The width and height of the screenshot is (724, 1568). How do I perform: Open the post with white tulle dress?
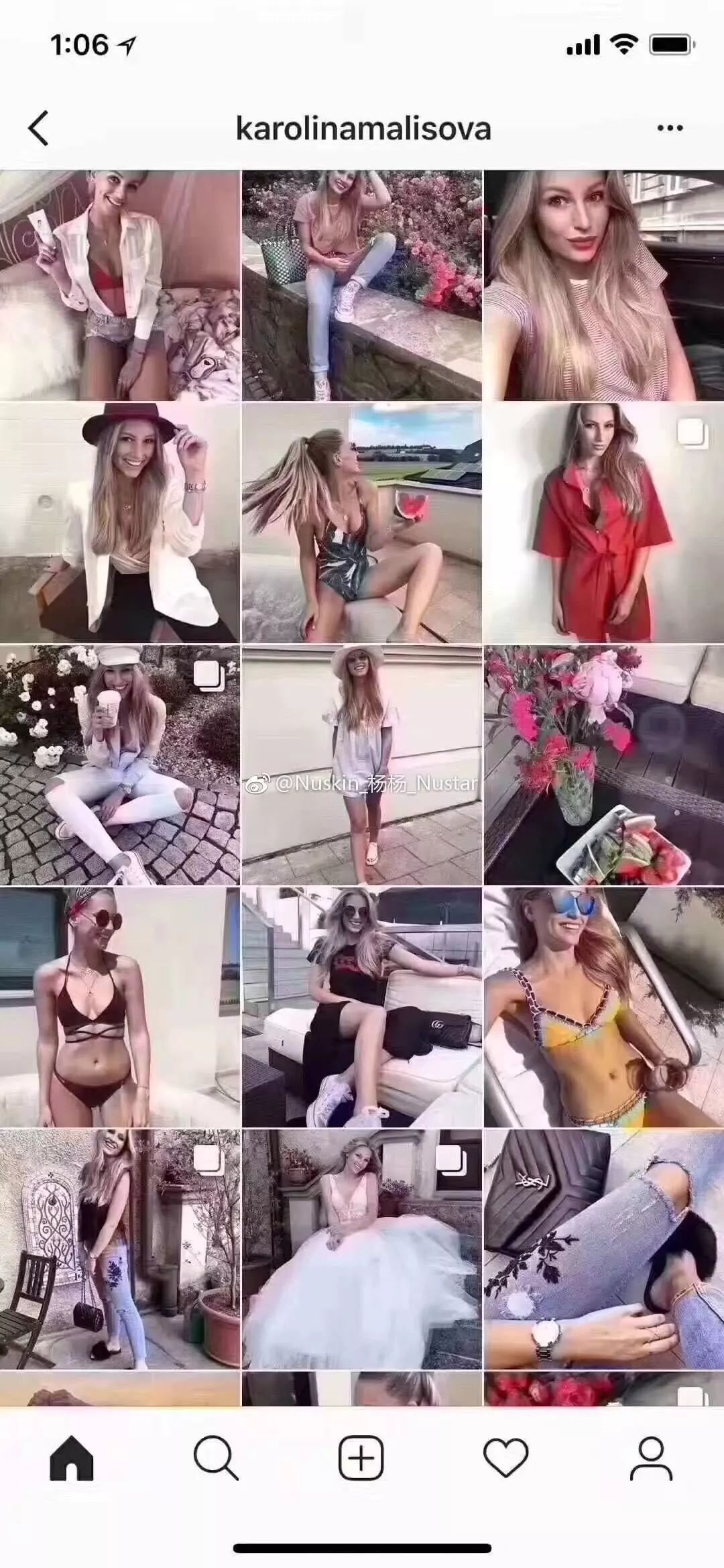point(361,1249)
